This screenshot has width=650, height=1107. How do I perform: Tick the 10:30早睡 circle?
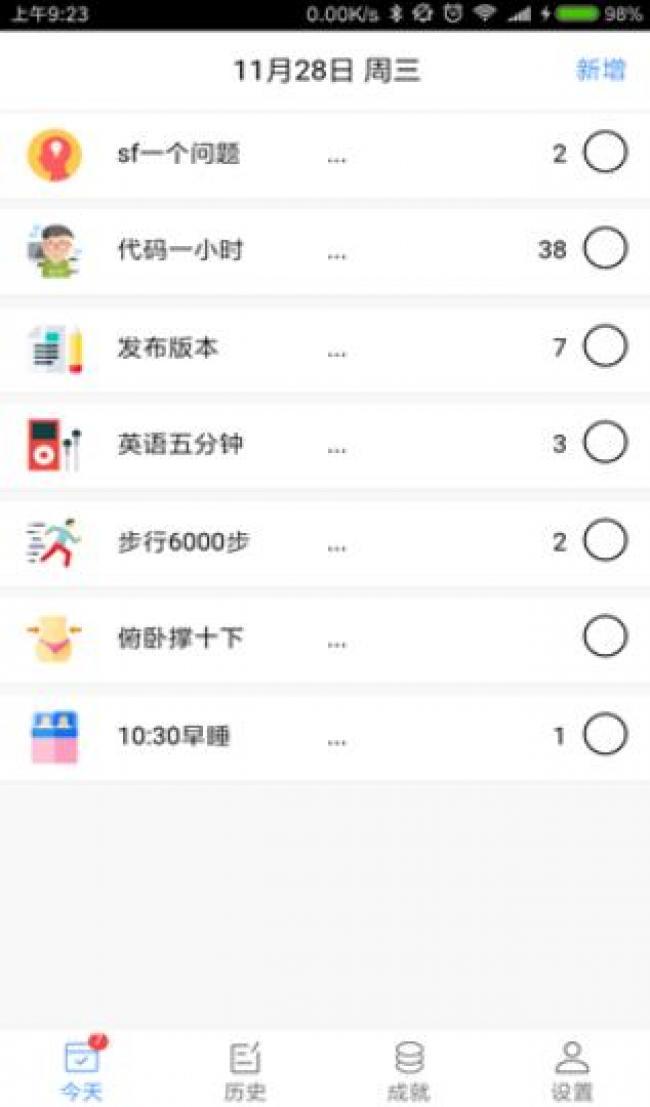click(605, 734)
